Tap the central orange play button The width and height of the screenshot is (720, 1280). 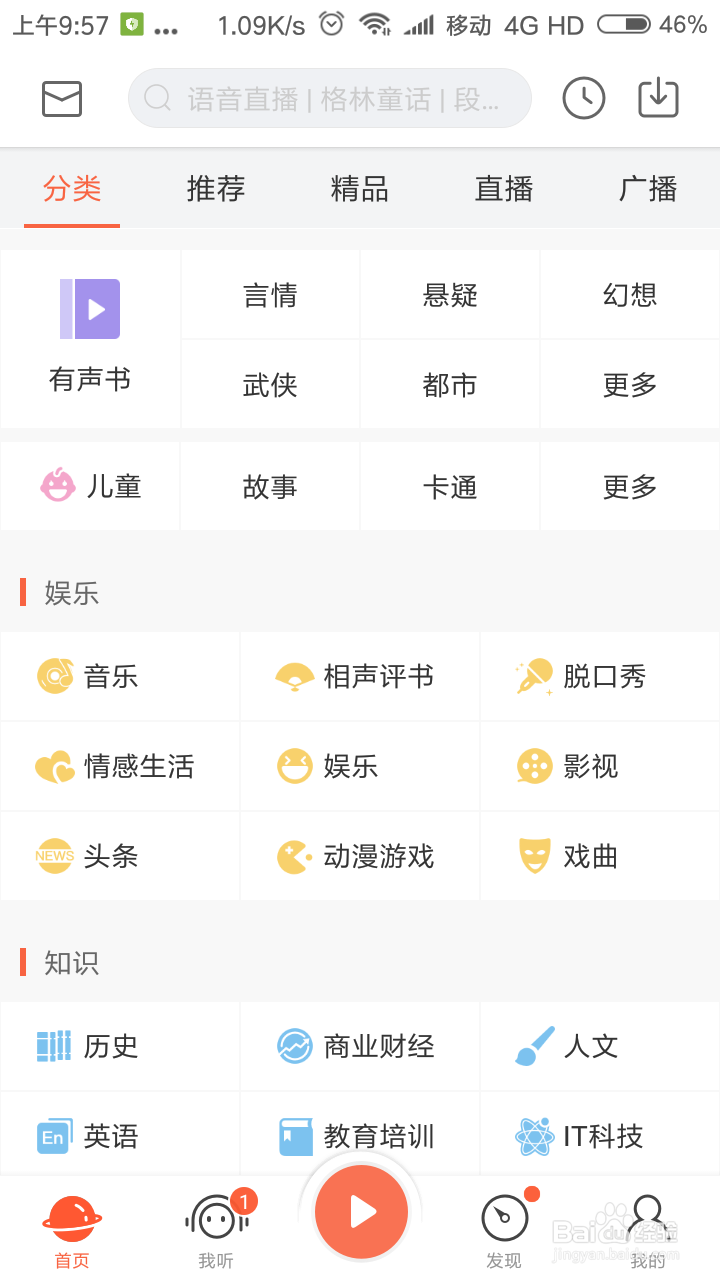coord(361,1212)
